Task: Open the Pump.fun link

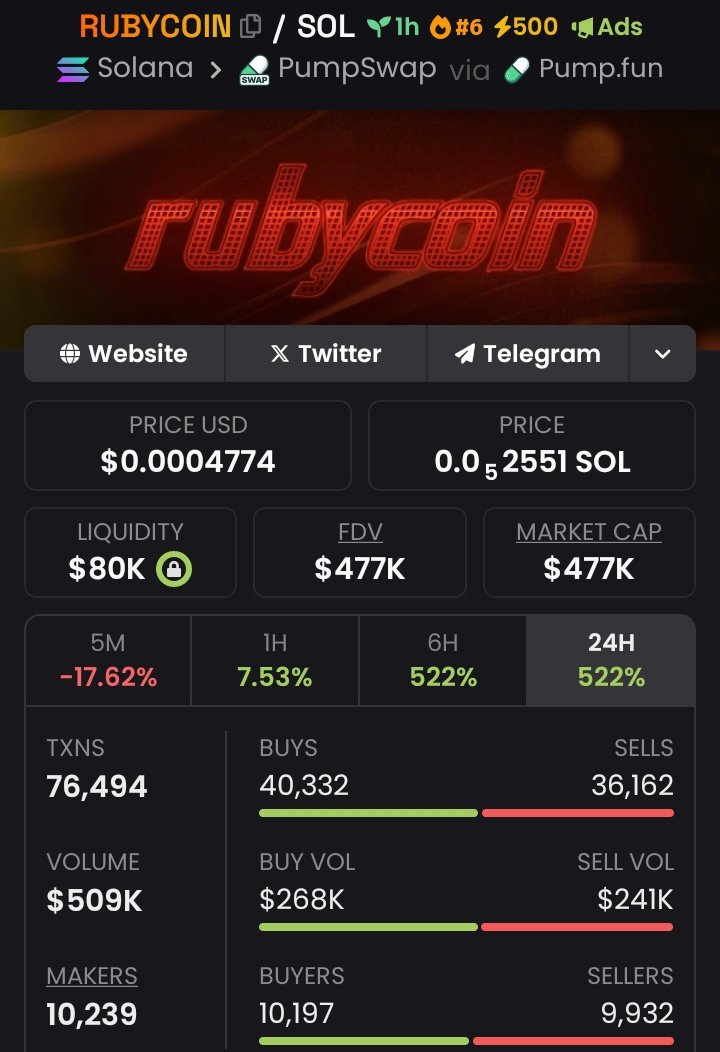Action: (584, 69)
